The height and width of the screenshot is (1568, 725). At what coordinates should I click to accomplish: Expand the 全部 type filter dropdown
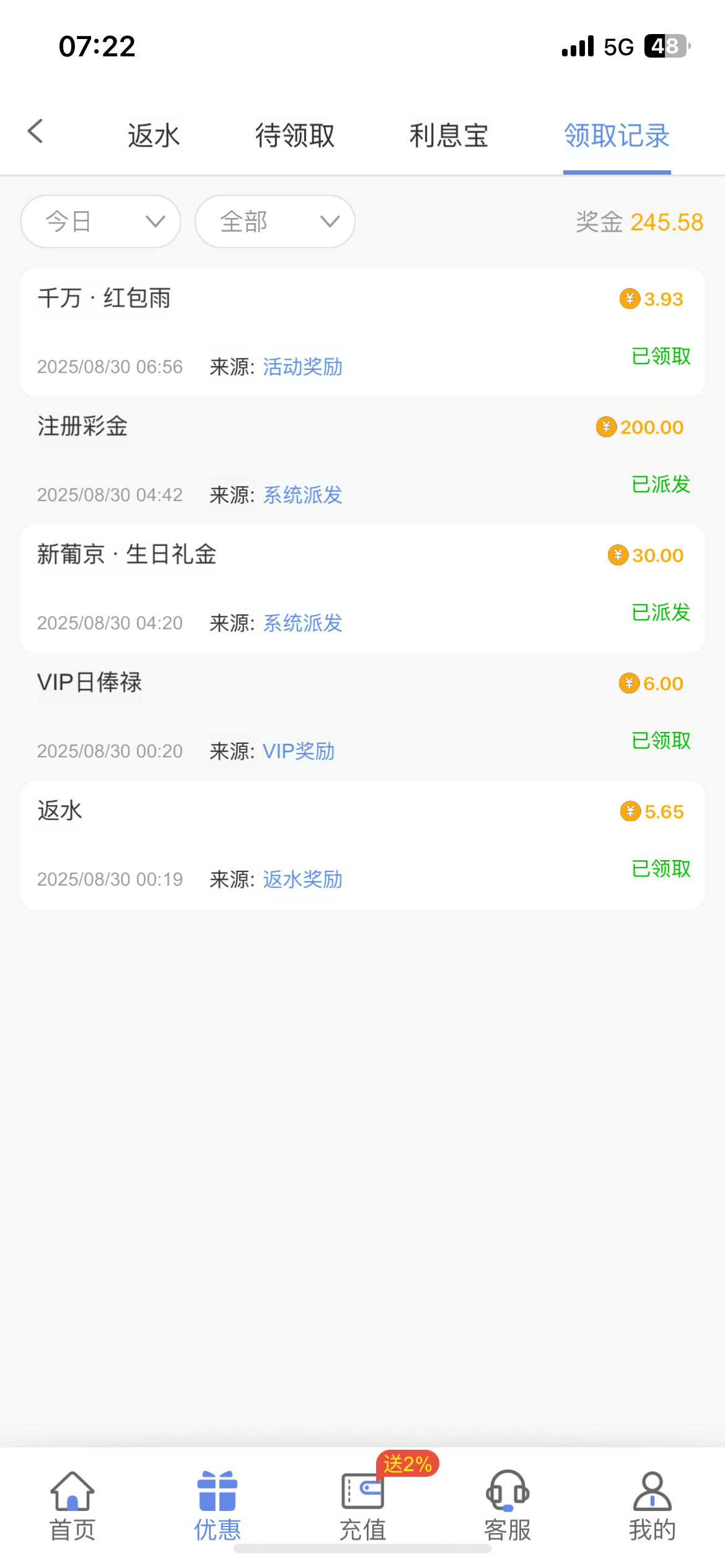[x=275, y=222]
